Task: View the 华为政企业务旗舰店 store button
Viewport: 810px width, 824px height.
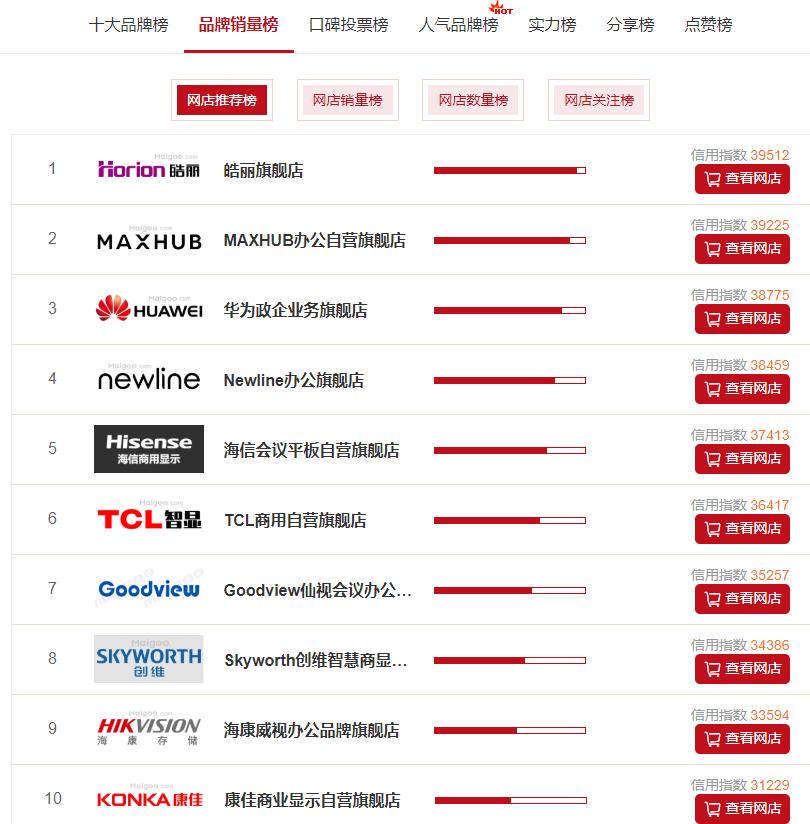Action: pos(742,319)
